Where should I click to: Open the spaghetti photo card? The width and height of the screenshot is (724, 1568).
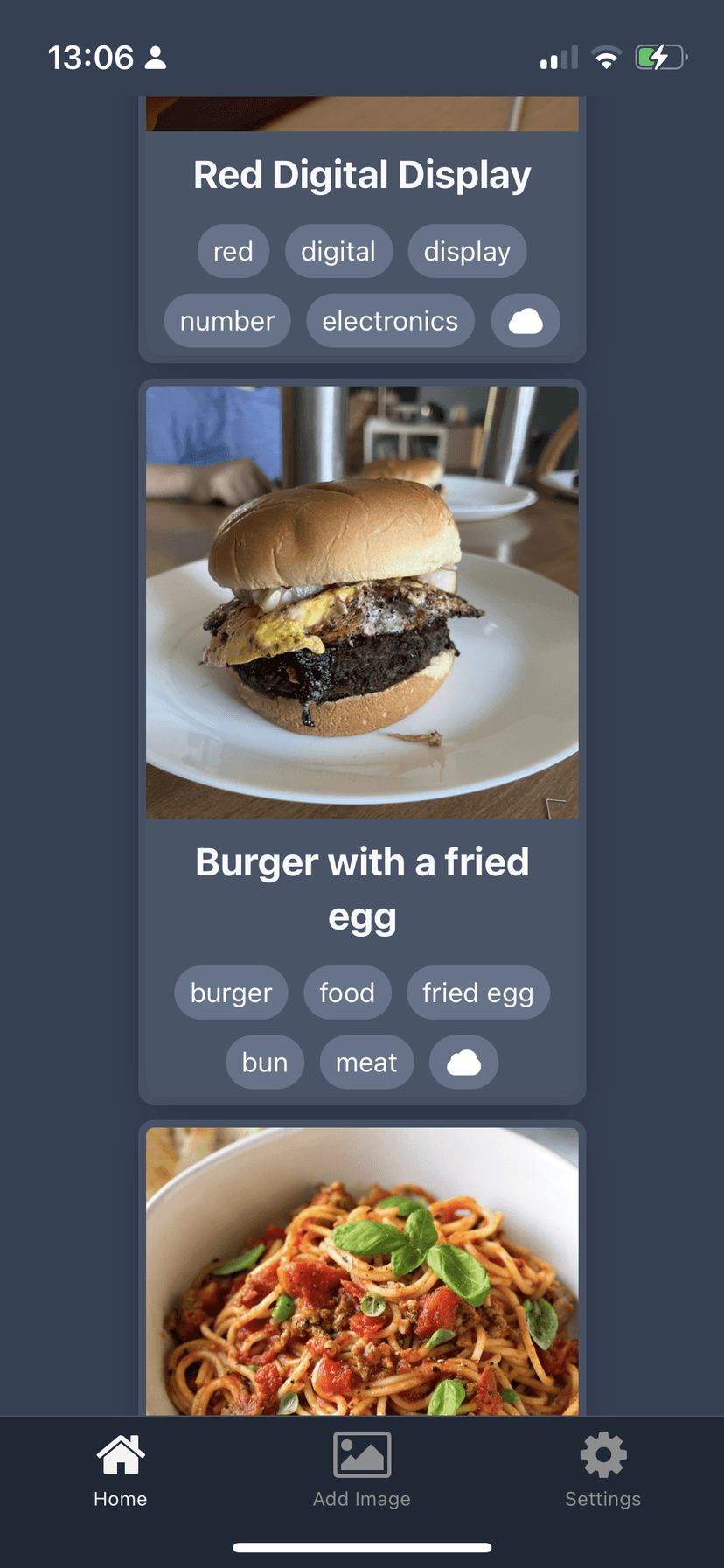click(362, 1271)
